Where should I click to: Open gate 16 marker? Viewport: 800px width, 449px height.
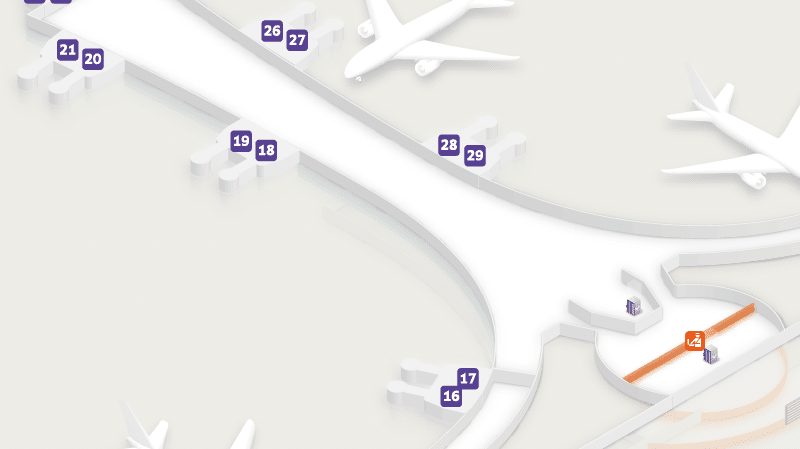(x=451, y=396)
